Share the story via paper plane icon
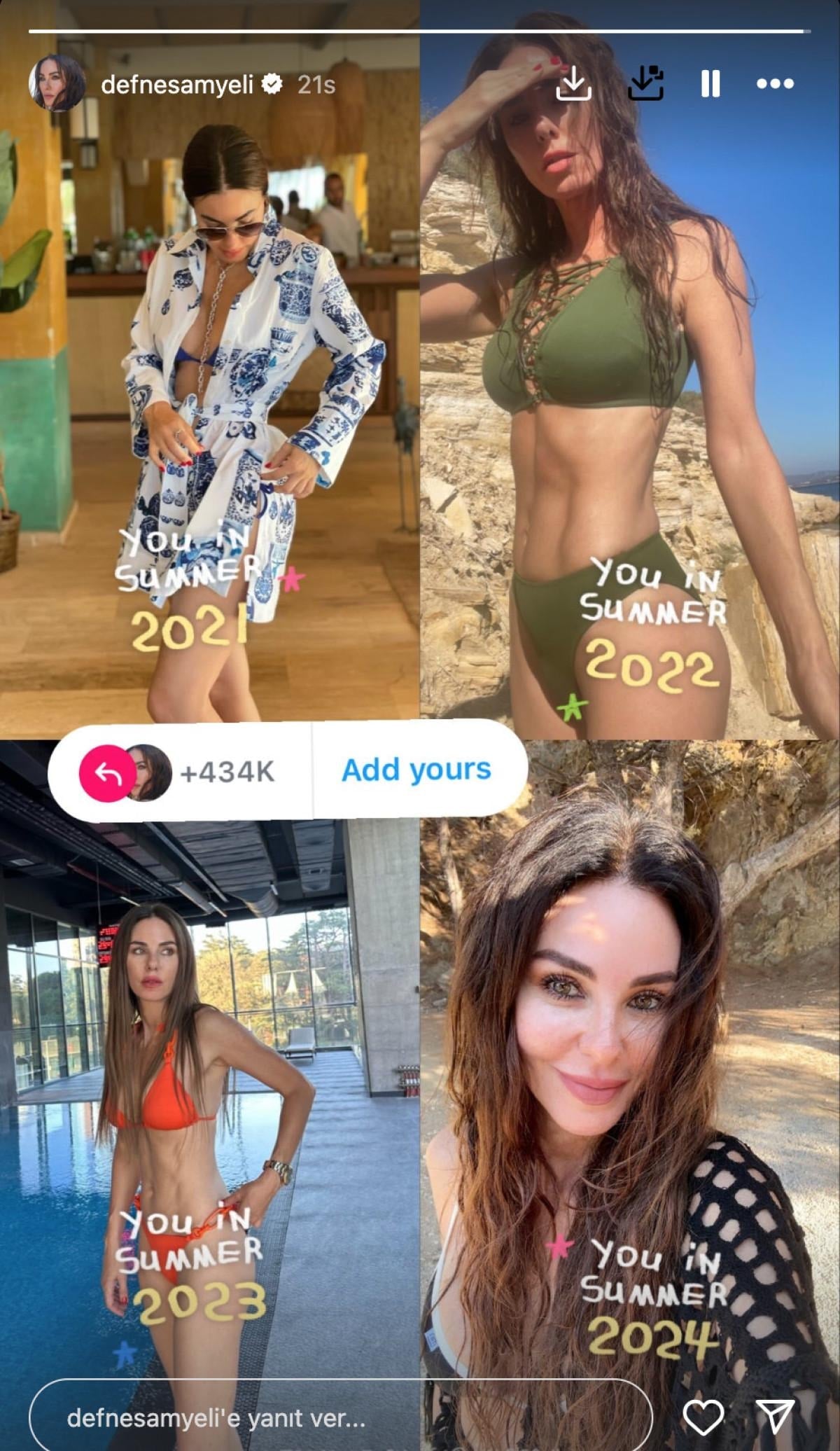 coord(776,1417)
